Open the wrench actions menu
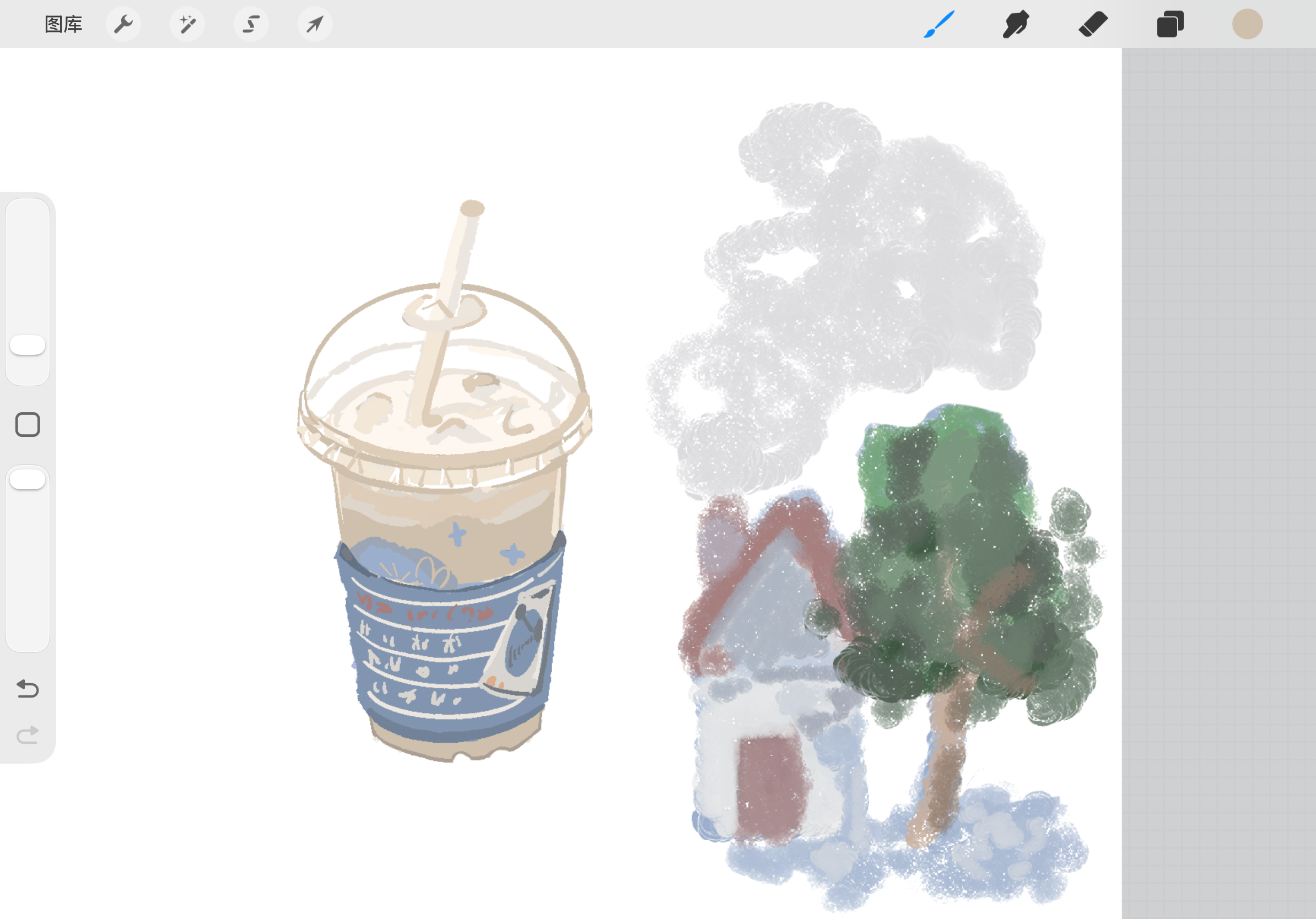This screenshot has height=919, width=1316. point(123,24)
